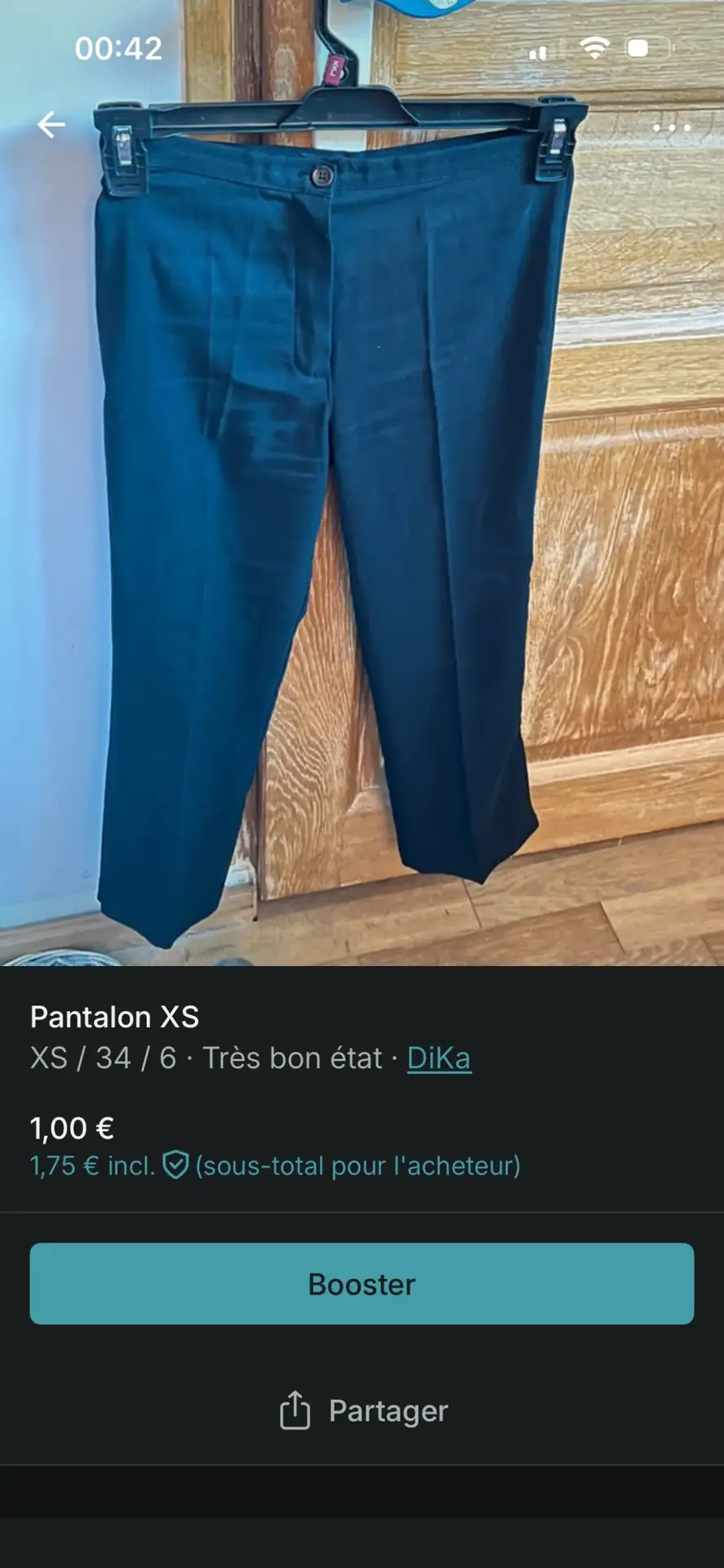Tap the Booster button

tap(362, 1284)
